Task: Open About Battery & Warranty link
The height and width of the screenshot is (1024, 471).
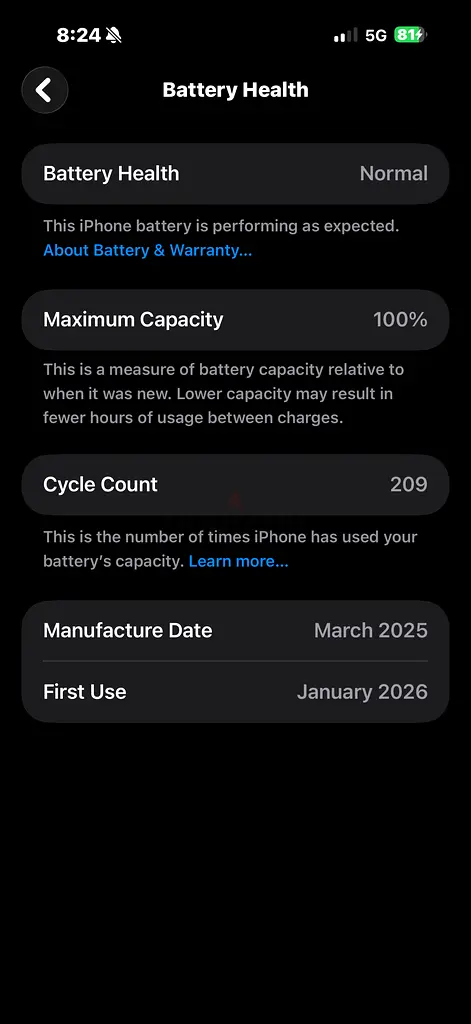Action: point(148,250)
